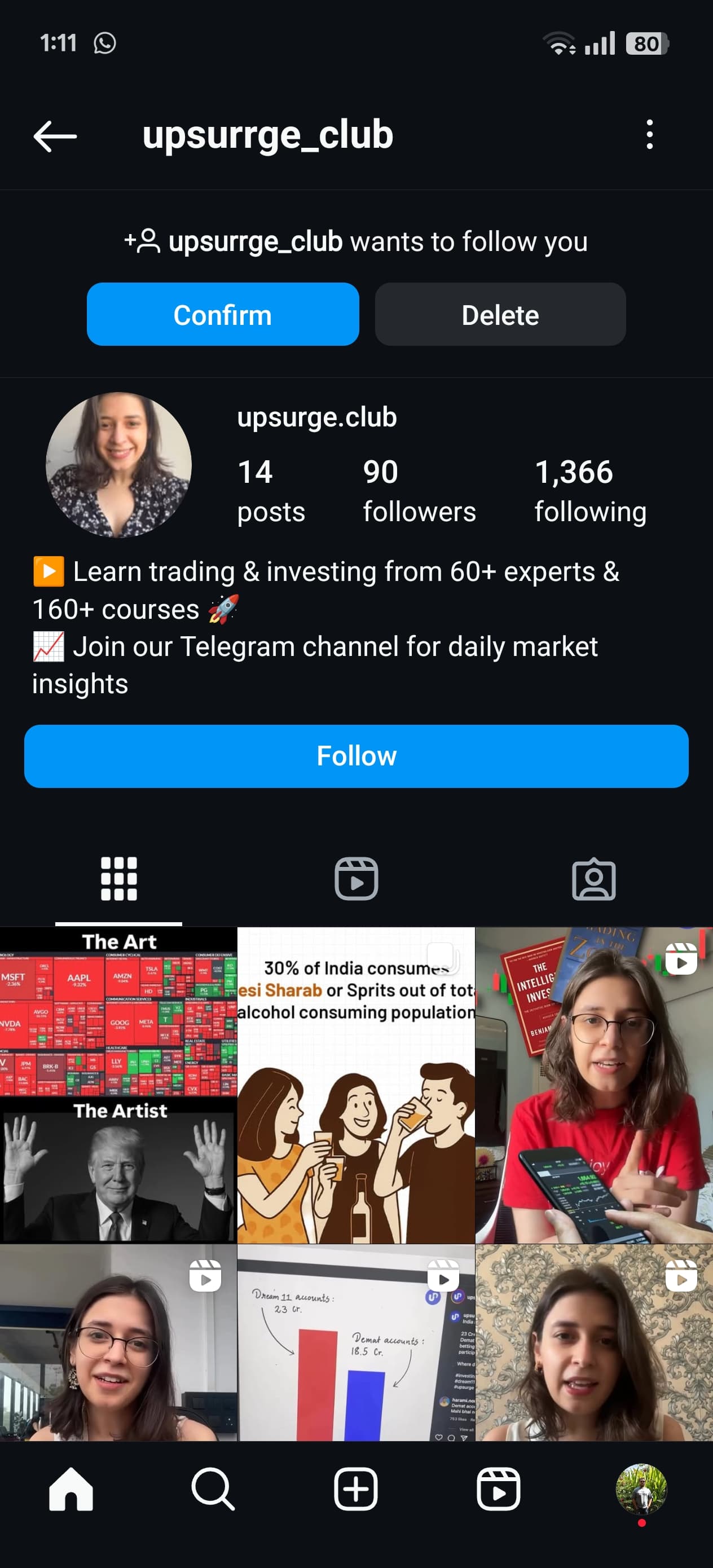713x1568 pixels.
Task: Open the Search and explore tab
Action: tap(213, 1489)
